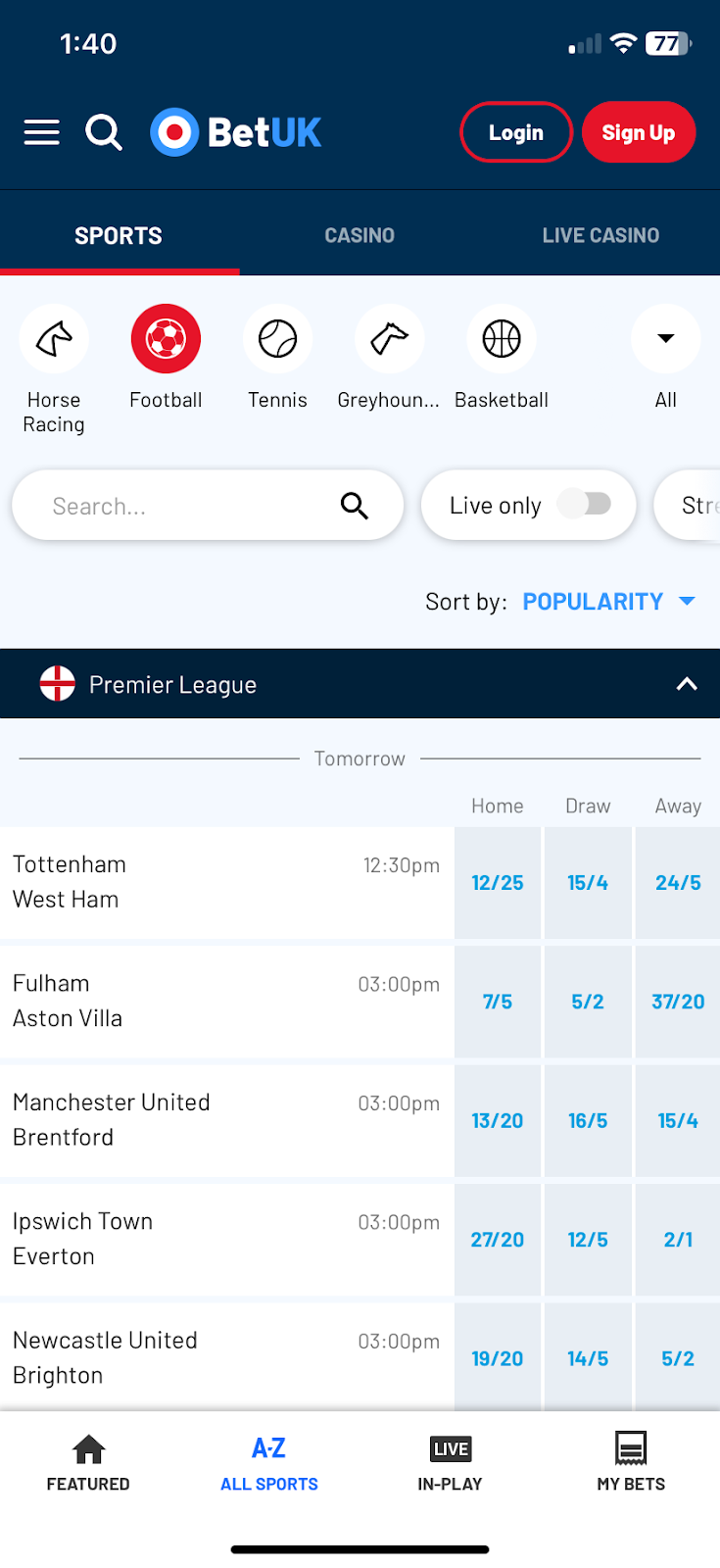
Task: Tap the Search... input field
Action: tap(186, 506)
